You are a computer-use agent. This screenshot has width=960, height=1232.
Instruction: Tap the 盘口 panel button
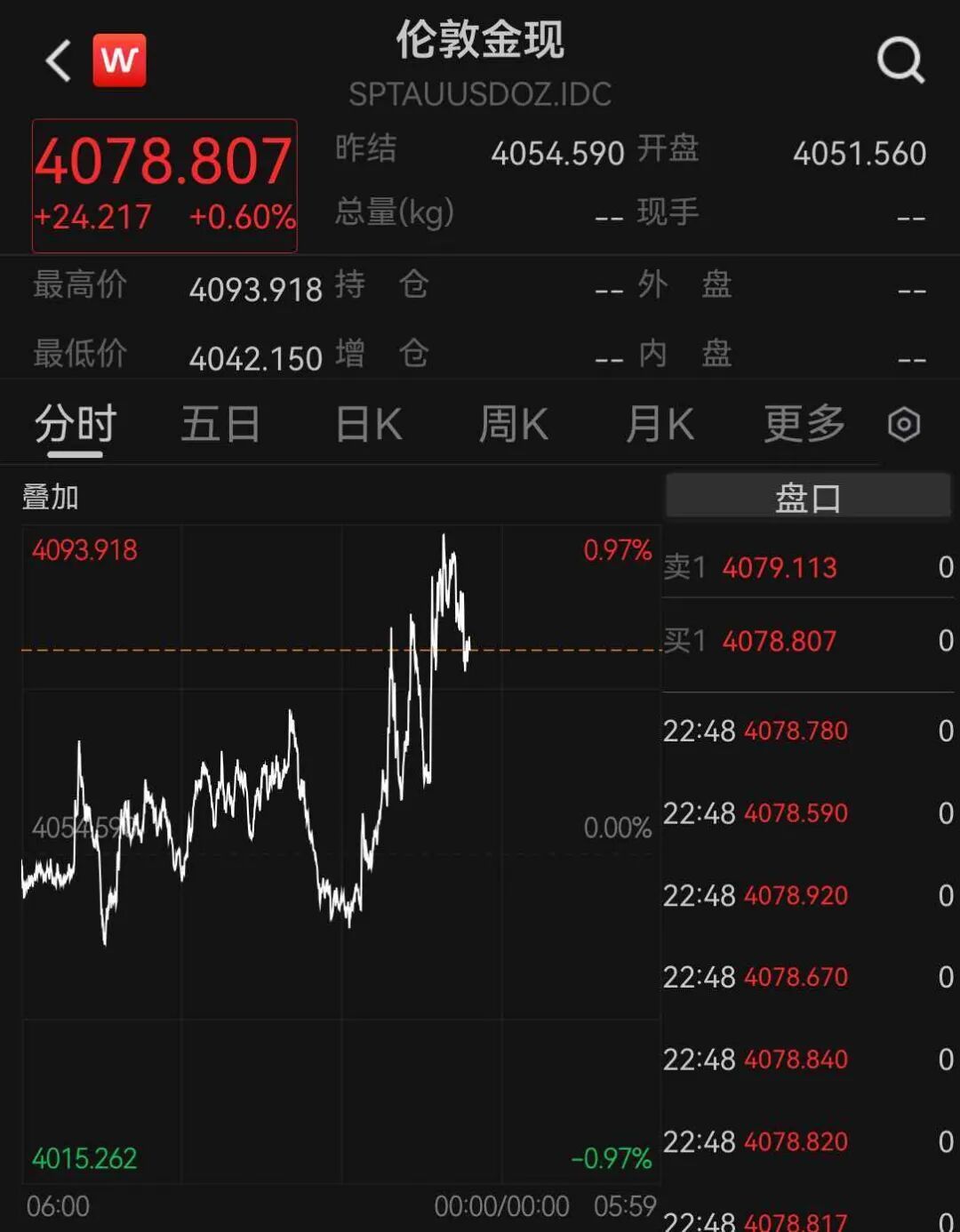click(808, 496)
